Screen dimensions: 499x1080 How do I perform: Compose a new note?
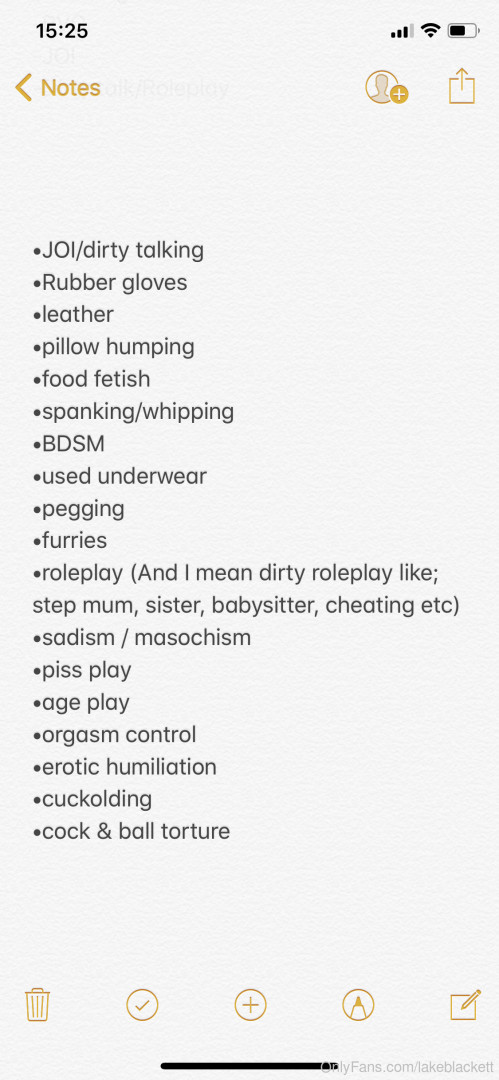(x=465, y=1004)
